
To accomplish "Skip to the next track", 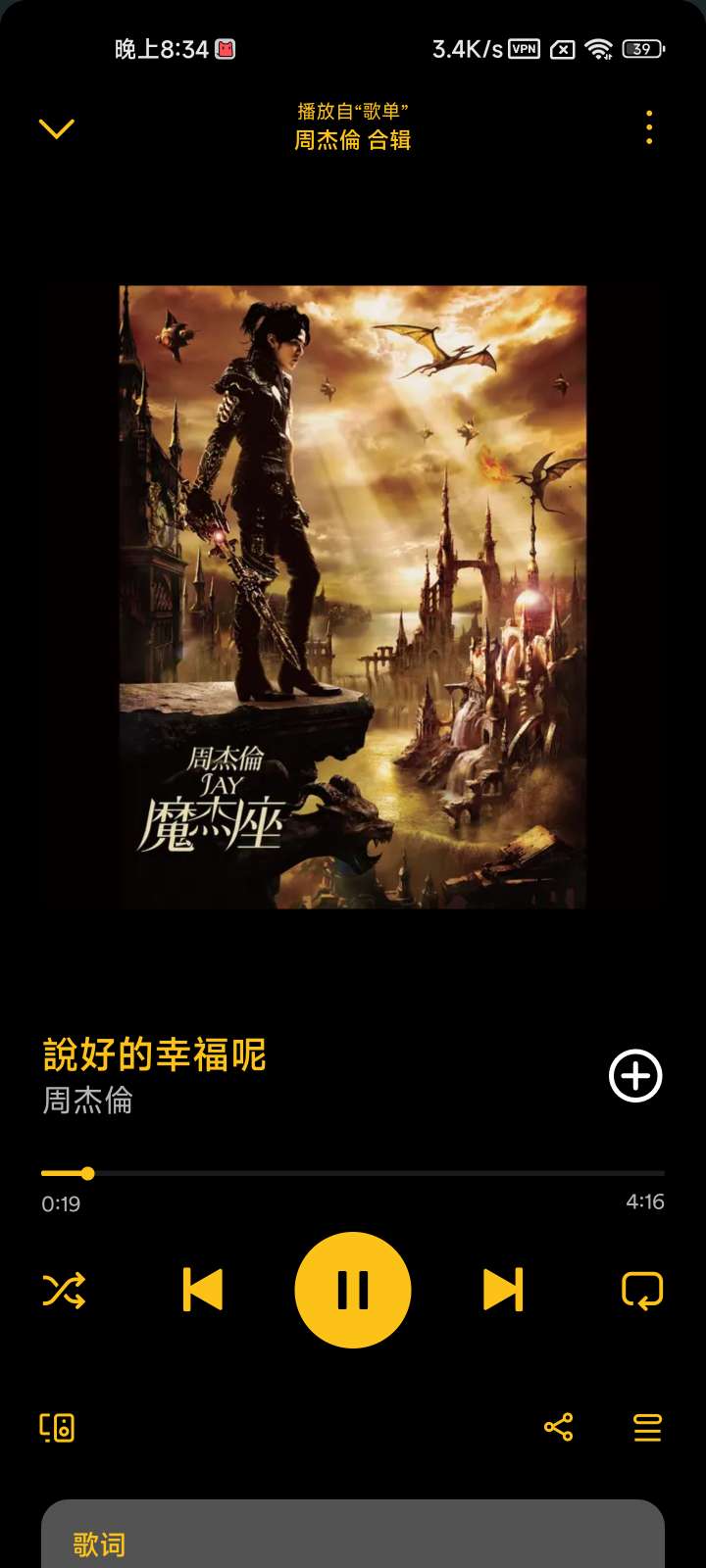I will (503, 1290).
